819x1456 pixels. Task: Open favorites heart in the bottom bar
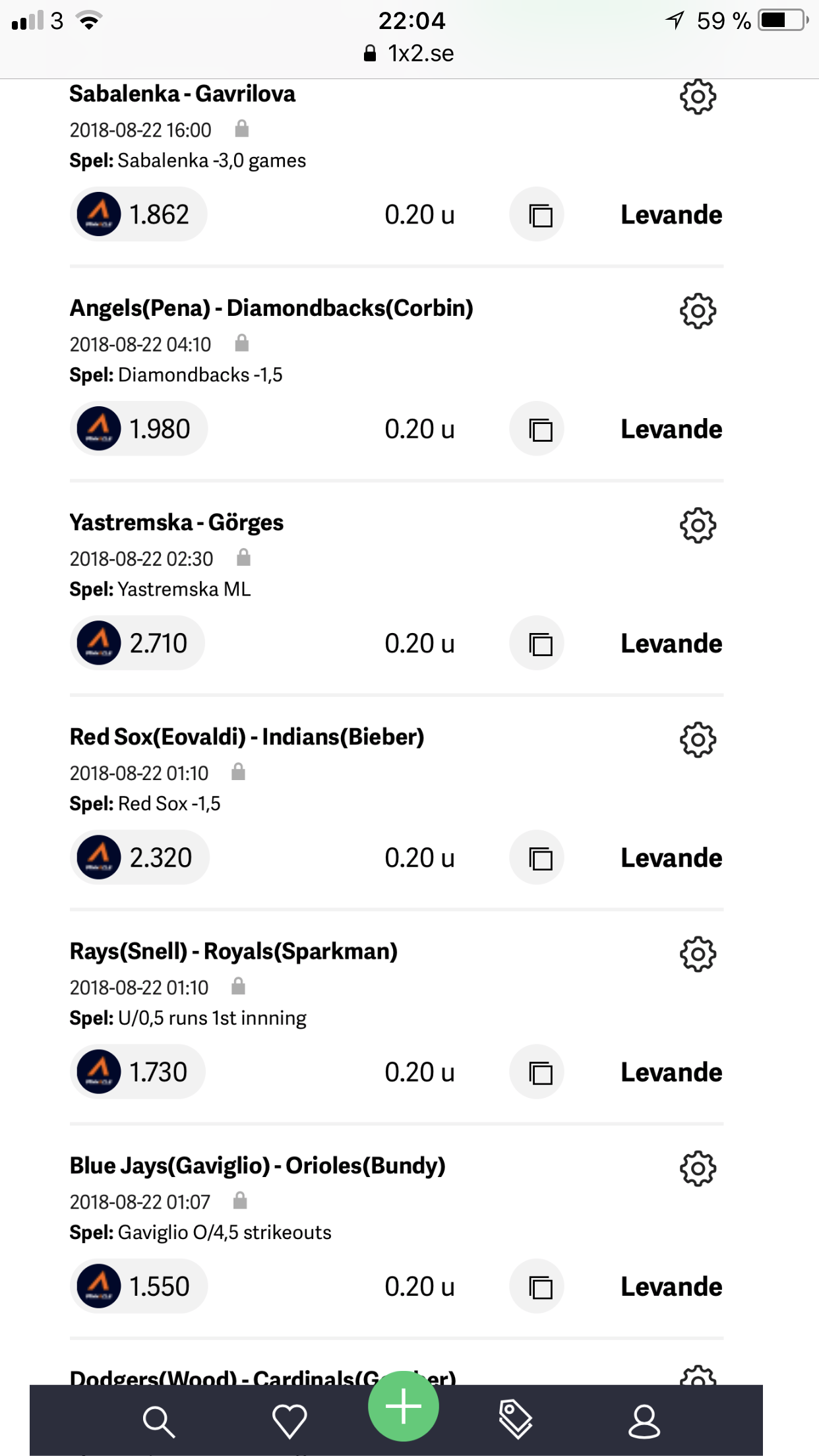tap(289, 1421)
